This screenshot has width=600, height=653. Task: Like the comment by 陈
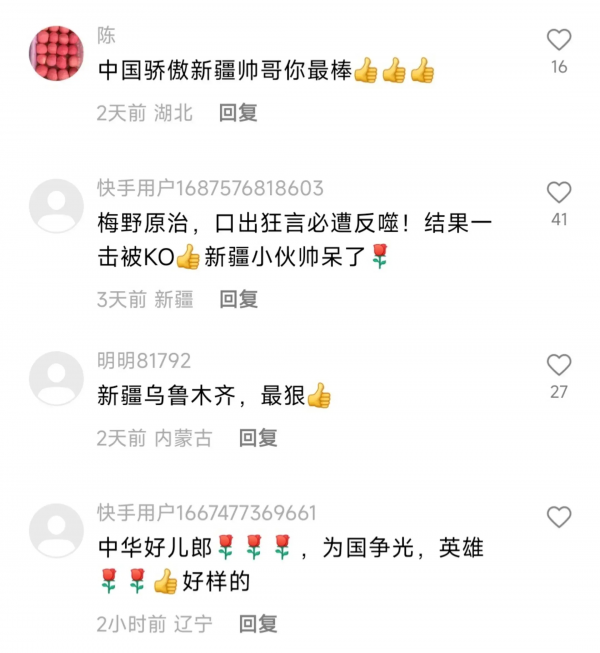[559, 40]
